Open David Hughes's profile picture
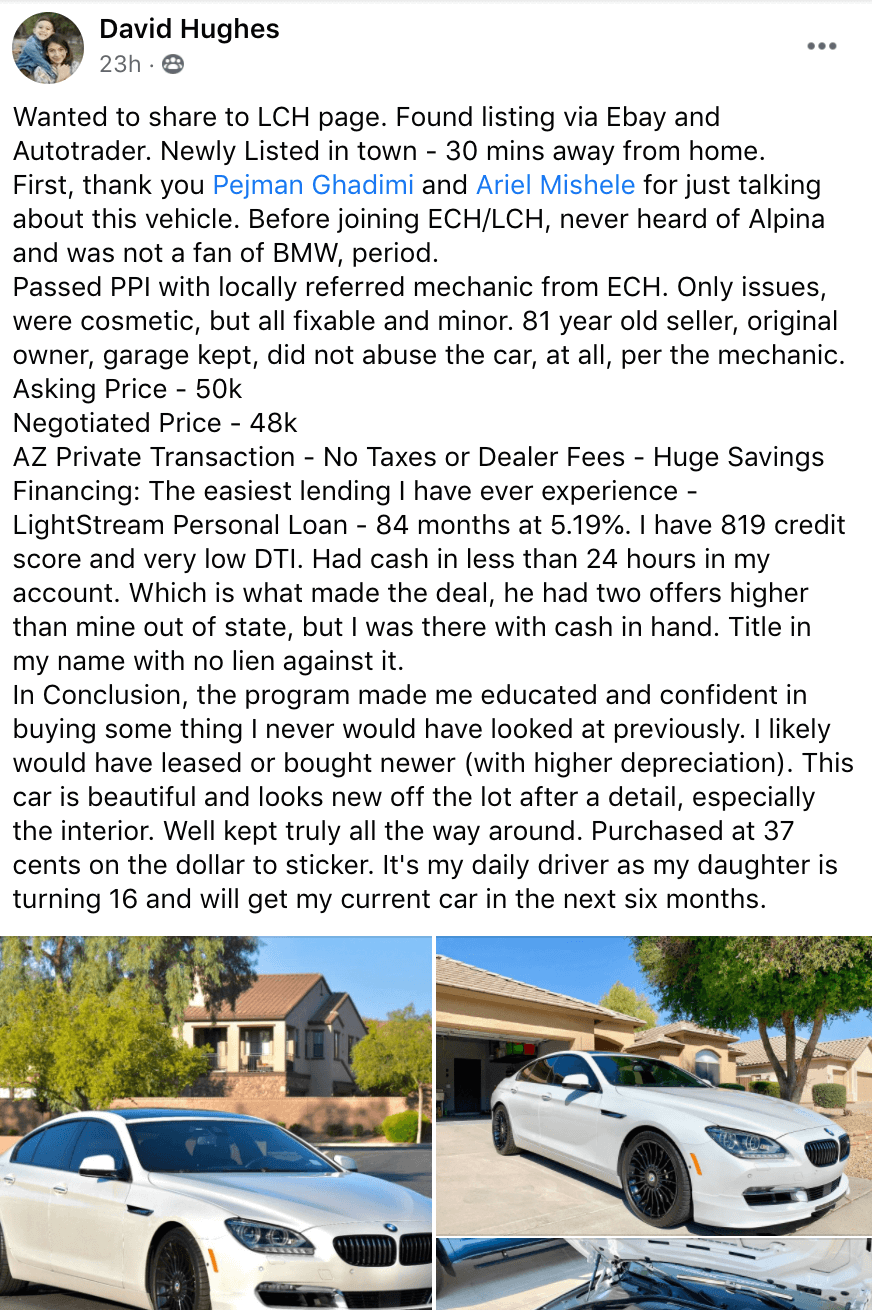This screenshot has width=872, height=1310. click(x=48, y=48)
